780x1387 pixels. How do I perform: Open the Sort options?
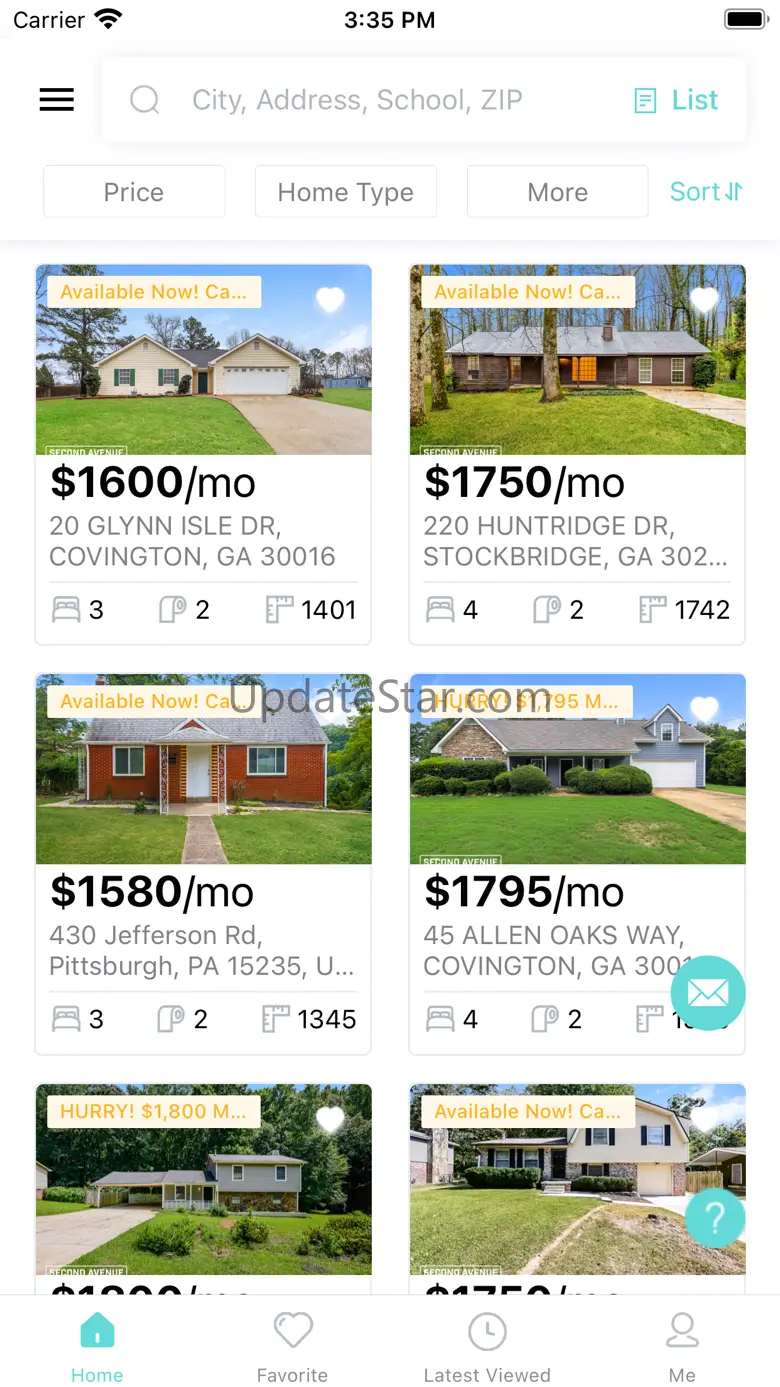click(x=706, y=192)
